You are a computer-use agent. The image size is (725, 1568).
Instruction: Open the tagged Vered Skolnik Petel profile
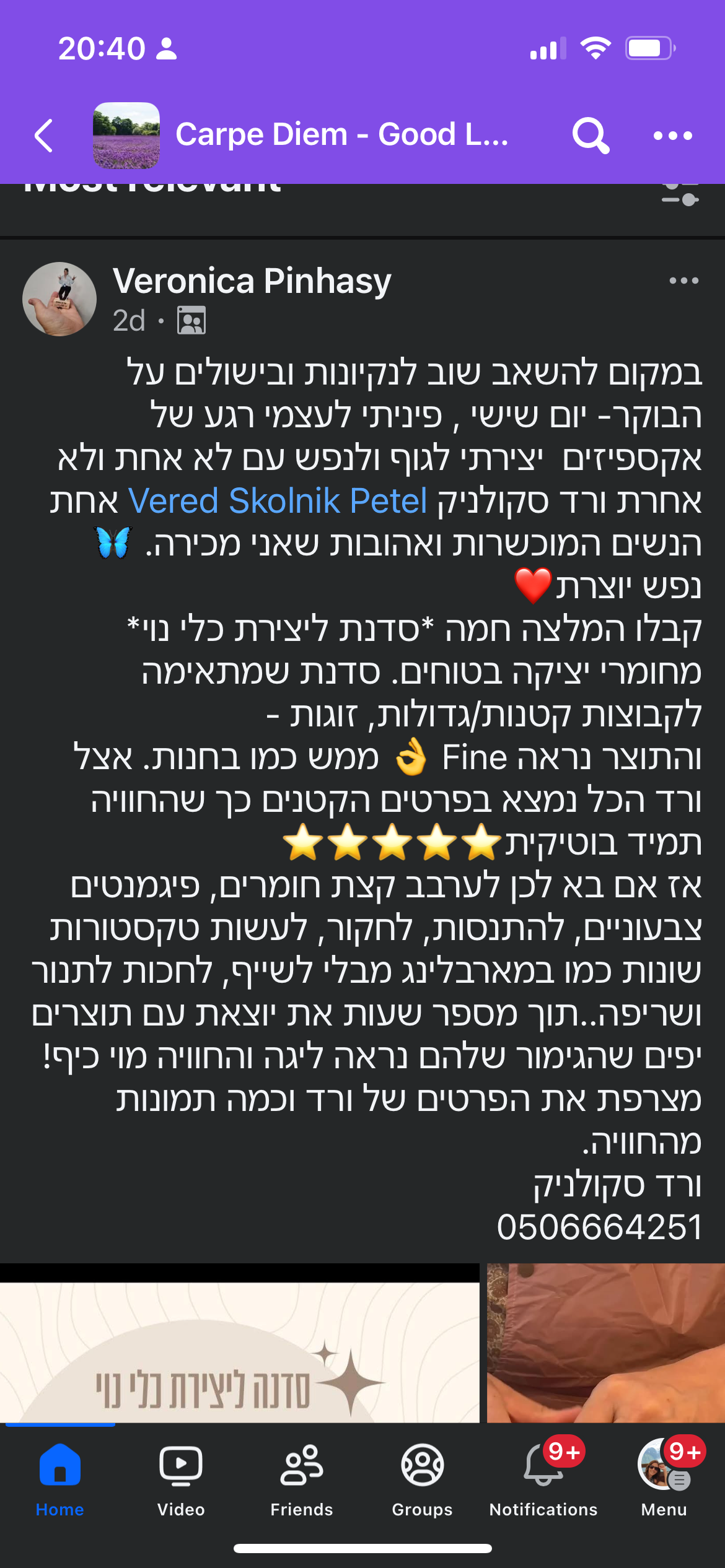pyautogui.click(x=278, y=500)
